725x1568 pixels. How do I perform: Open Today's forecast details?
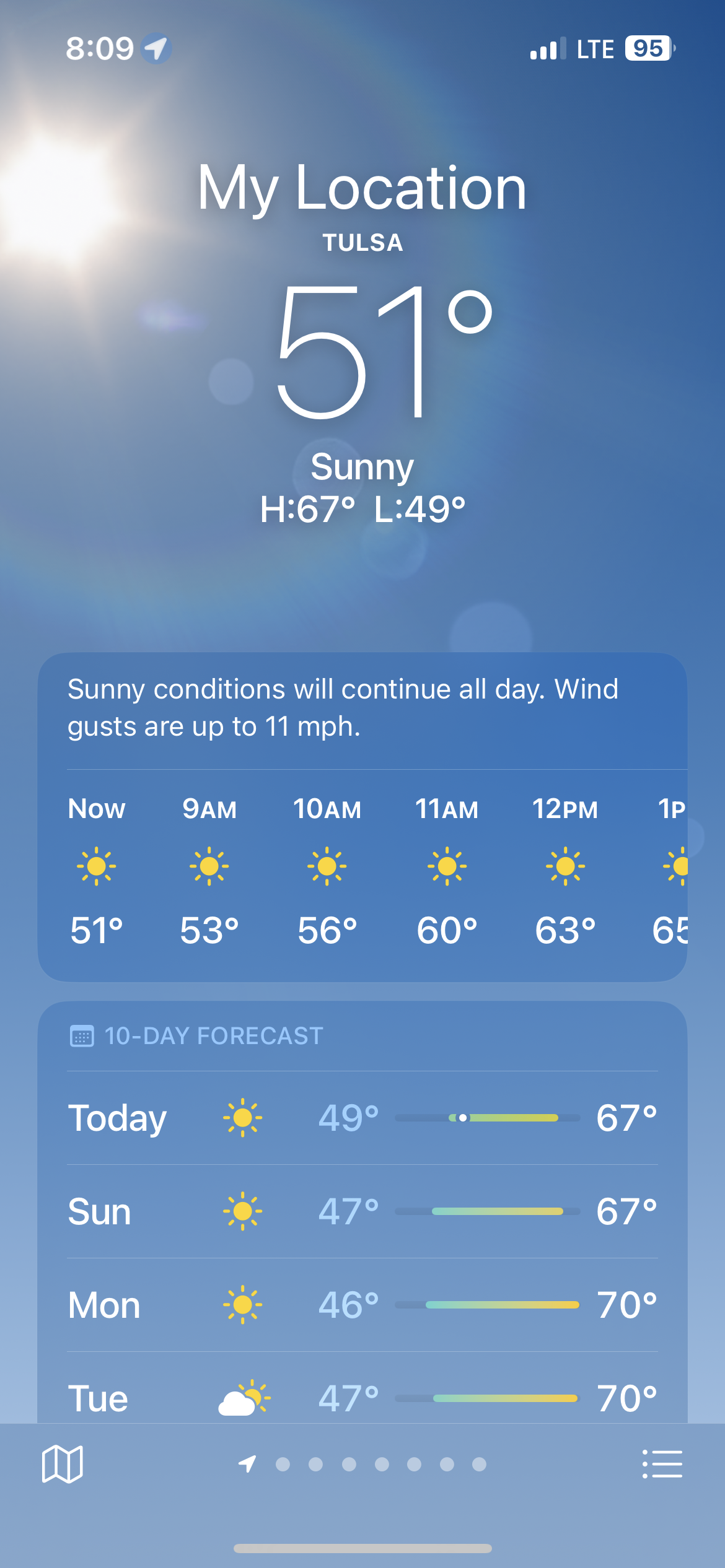[x=362, y=1118]
